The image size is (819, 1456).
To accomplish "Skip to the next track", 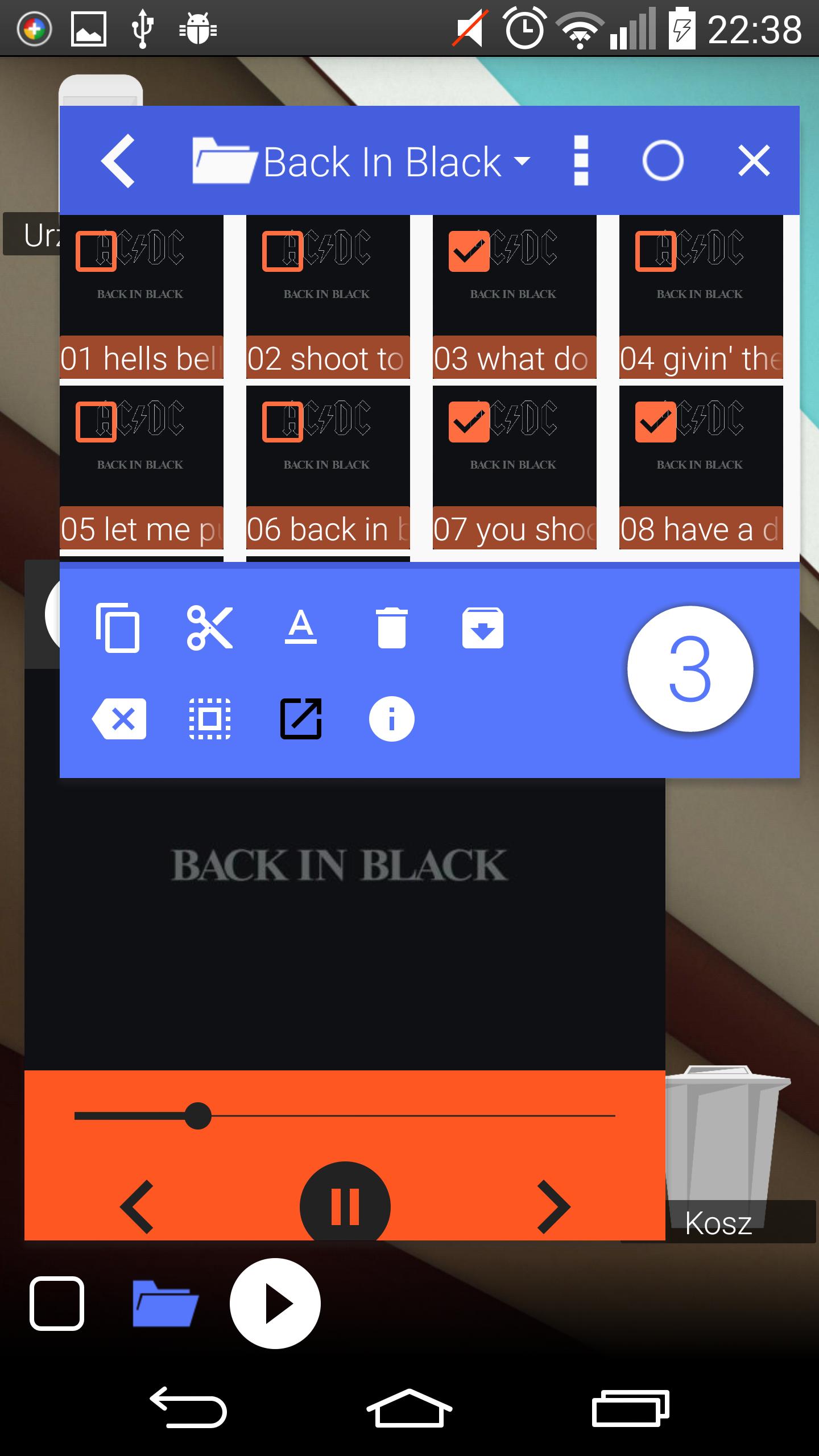I will click(x=553, y=1207).
